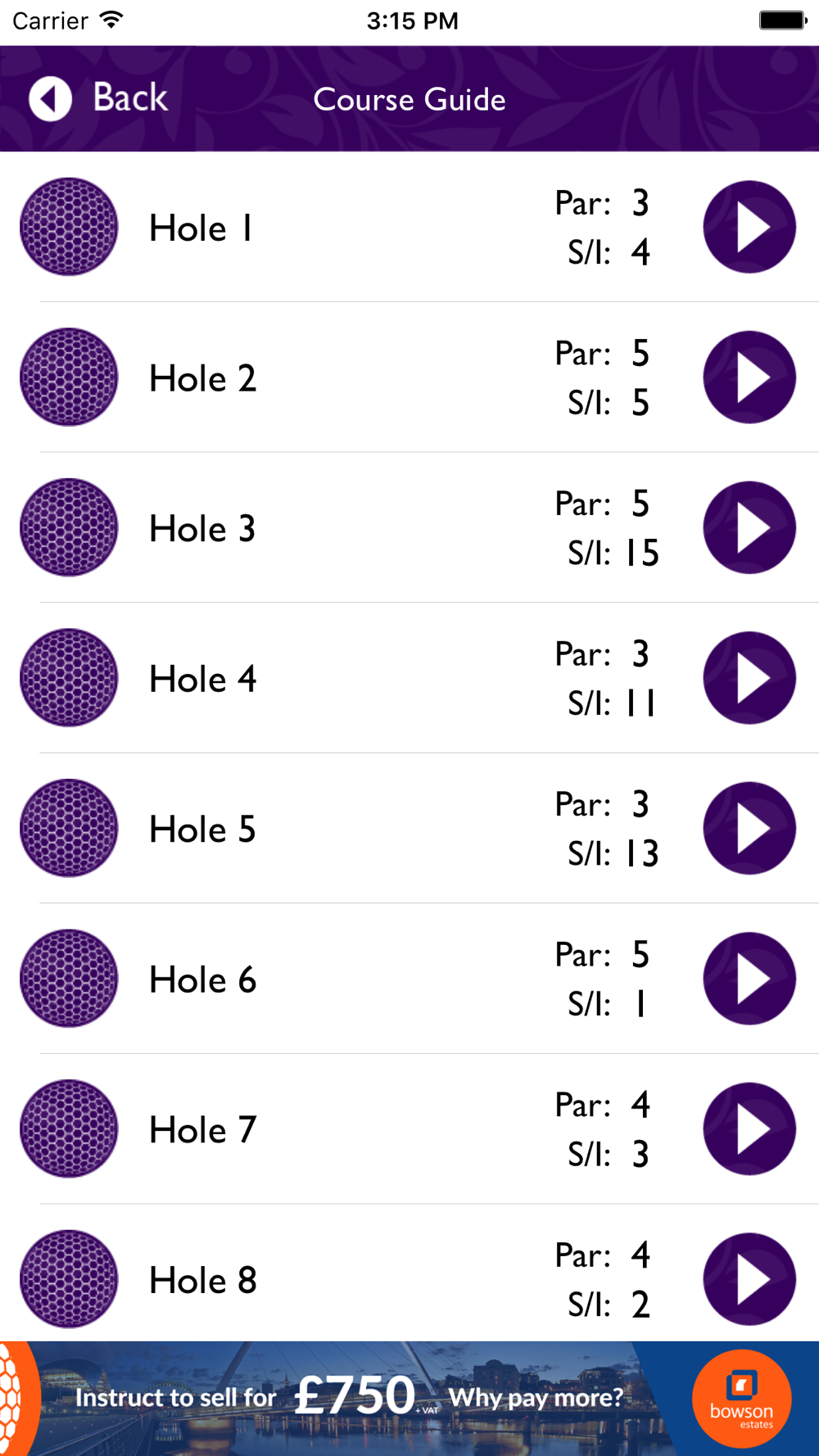
Task: Open the Bowson Estates ad banner
Action: 409,1399
